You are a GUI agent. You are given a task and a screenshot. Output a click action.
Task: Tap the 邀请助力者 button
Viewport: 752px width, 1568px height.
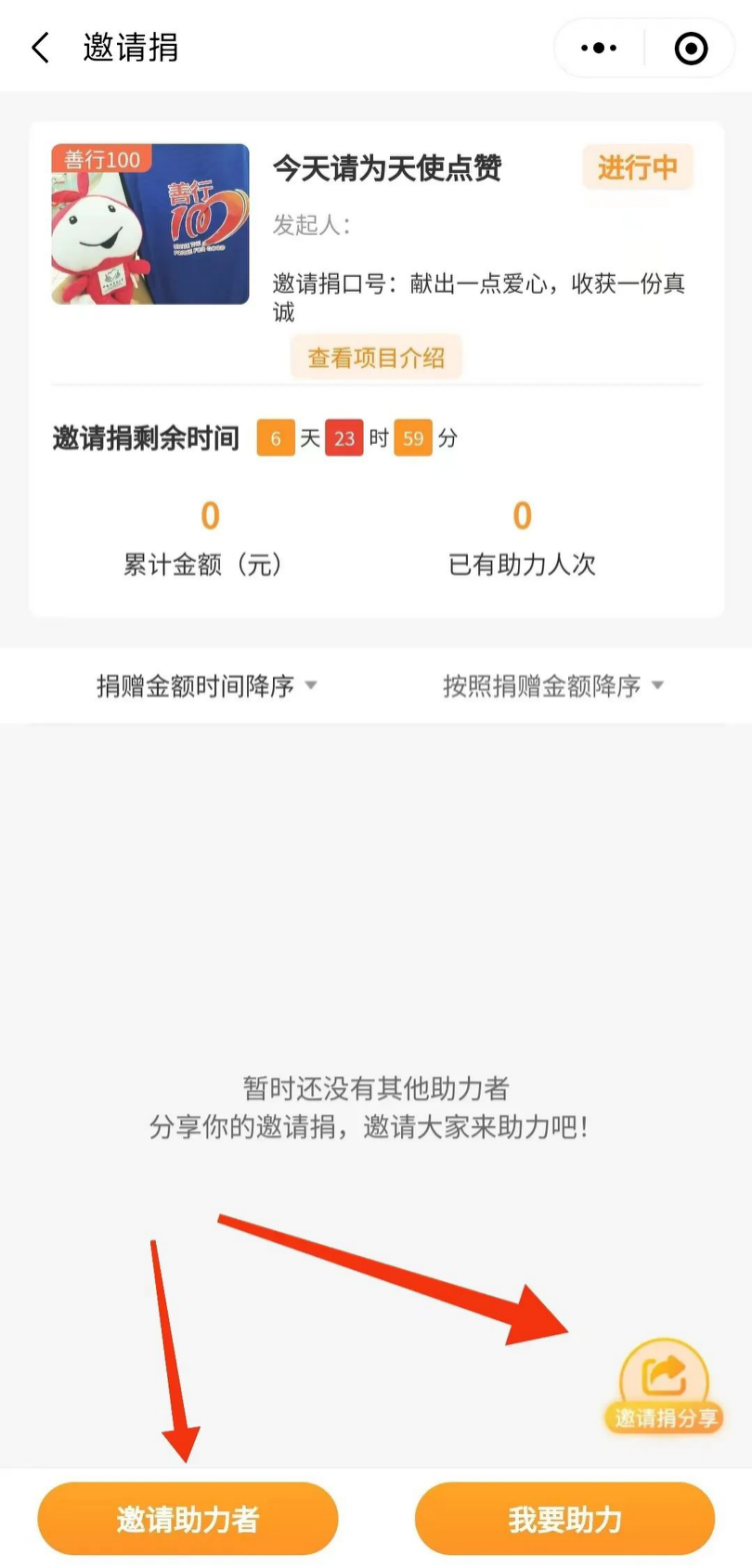pyautogui.click(x=188, y=1519)
